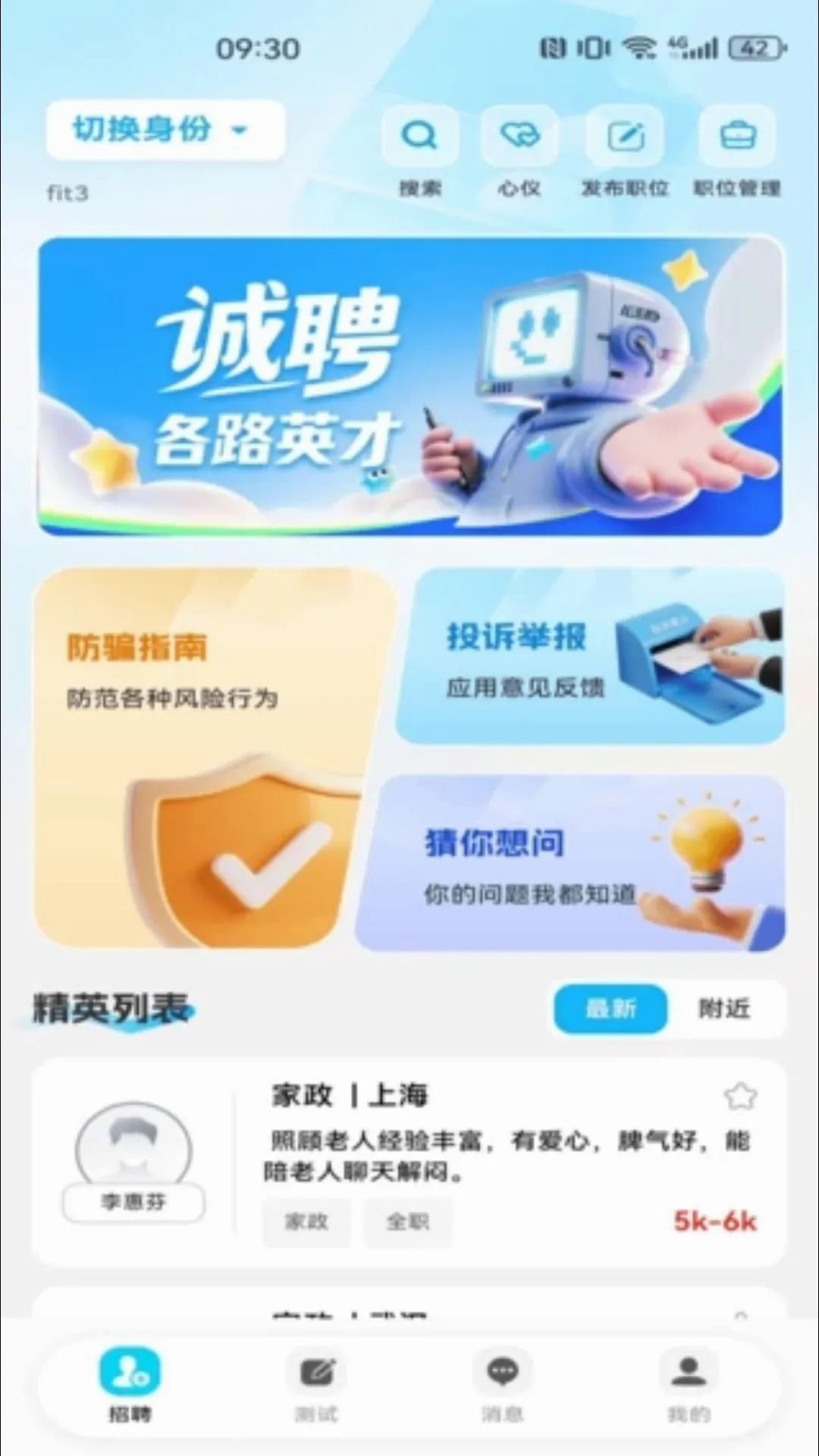Switch to the 测试 bottom tab
This screenshot has height=1456, width=819.
(317, 1385)
